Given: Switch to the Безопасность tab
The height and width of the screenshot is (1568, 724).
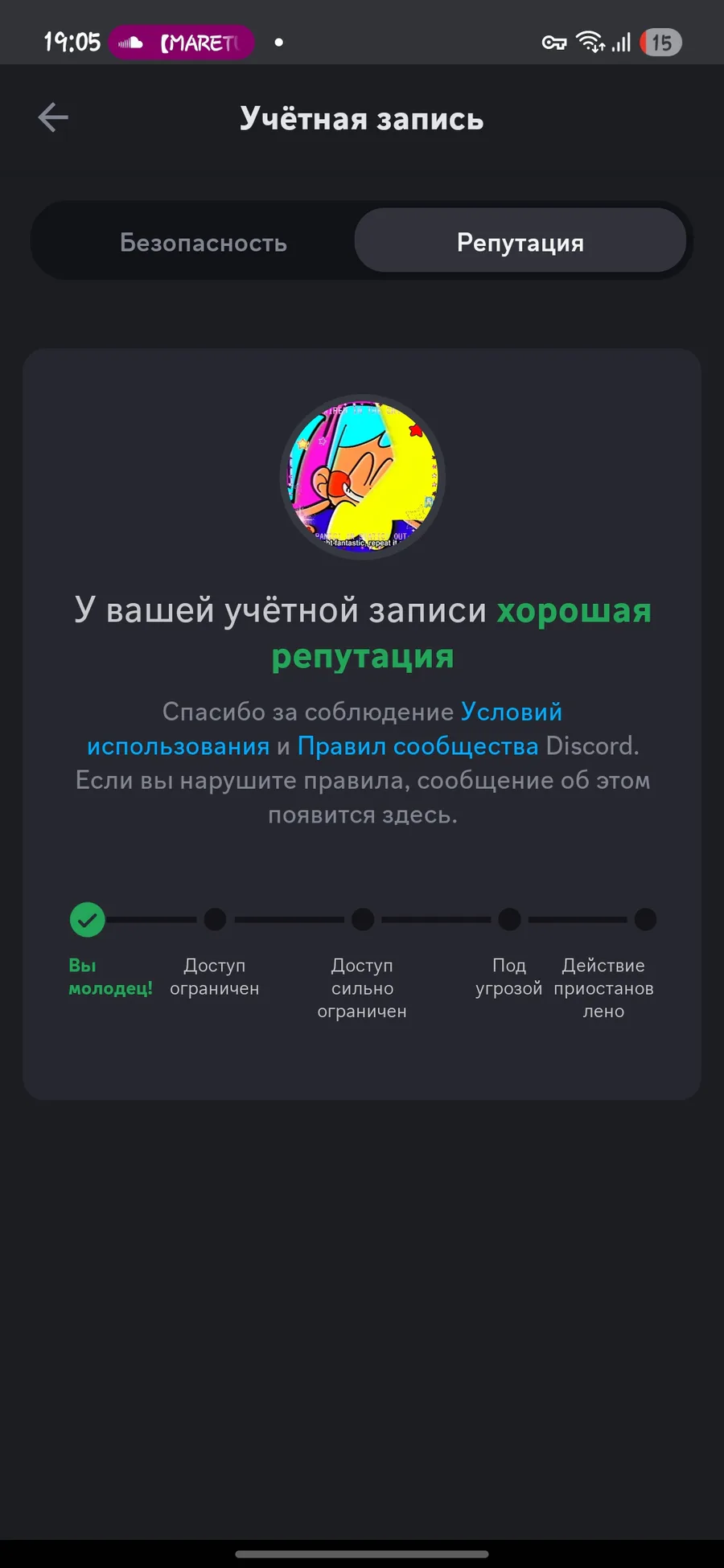Looking at the screenshot, I should pos(203,242).
